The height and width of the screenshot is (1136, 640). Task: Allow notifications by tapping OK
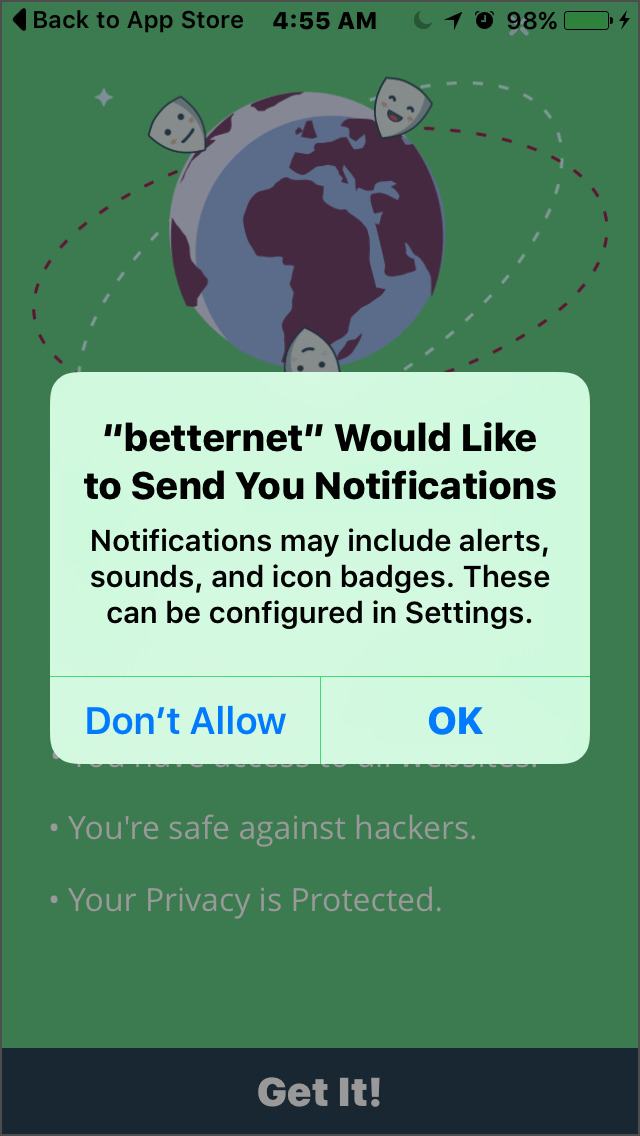click(x=455, y=721)
